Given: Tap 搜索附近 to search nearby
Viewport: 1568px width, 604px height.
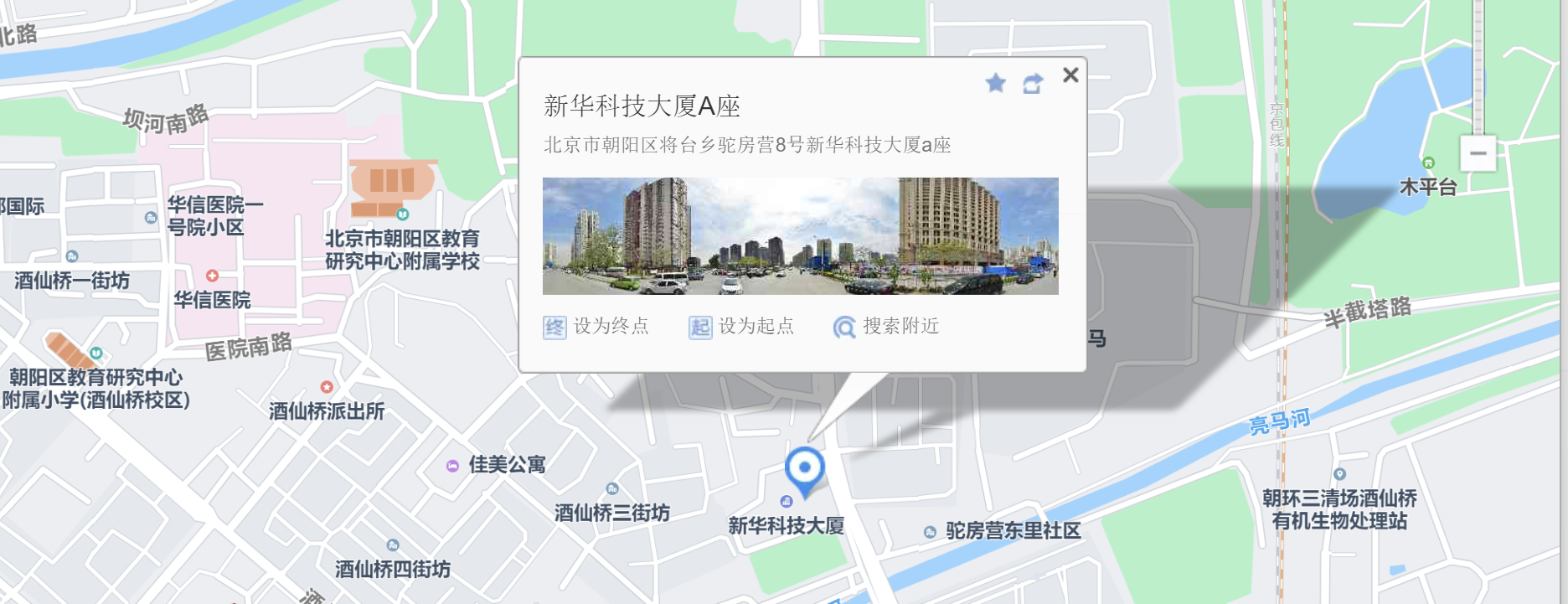Looking at the screenshot, I should 886,326.
